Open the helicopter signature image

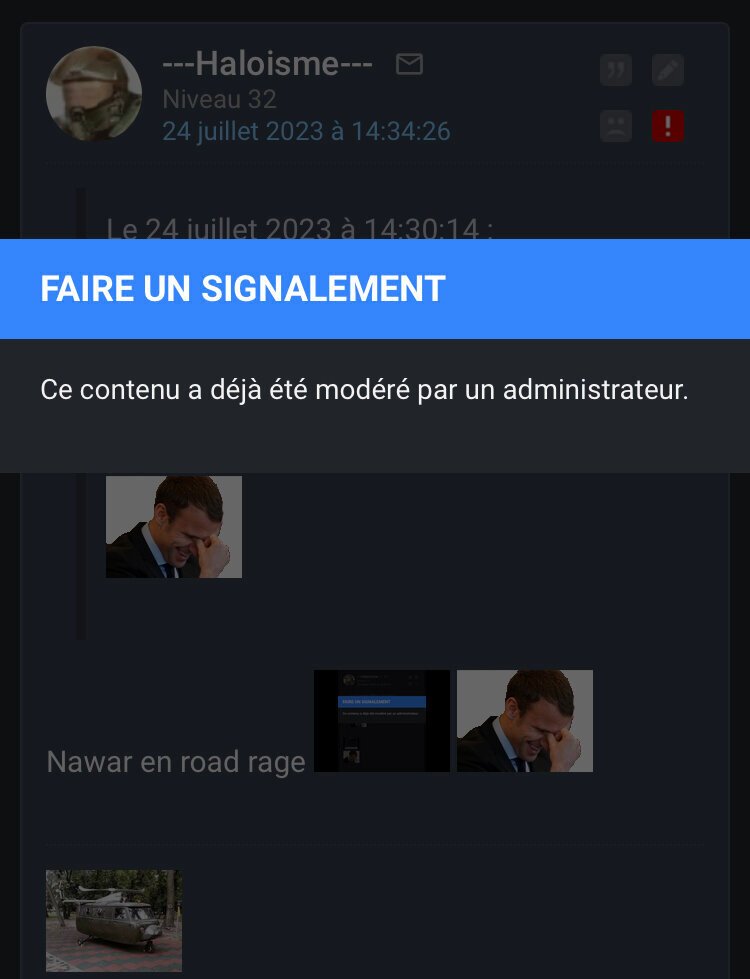tap(114, 920)
